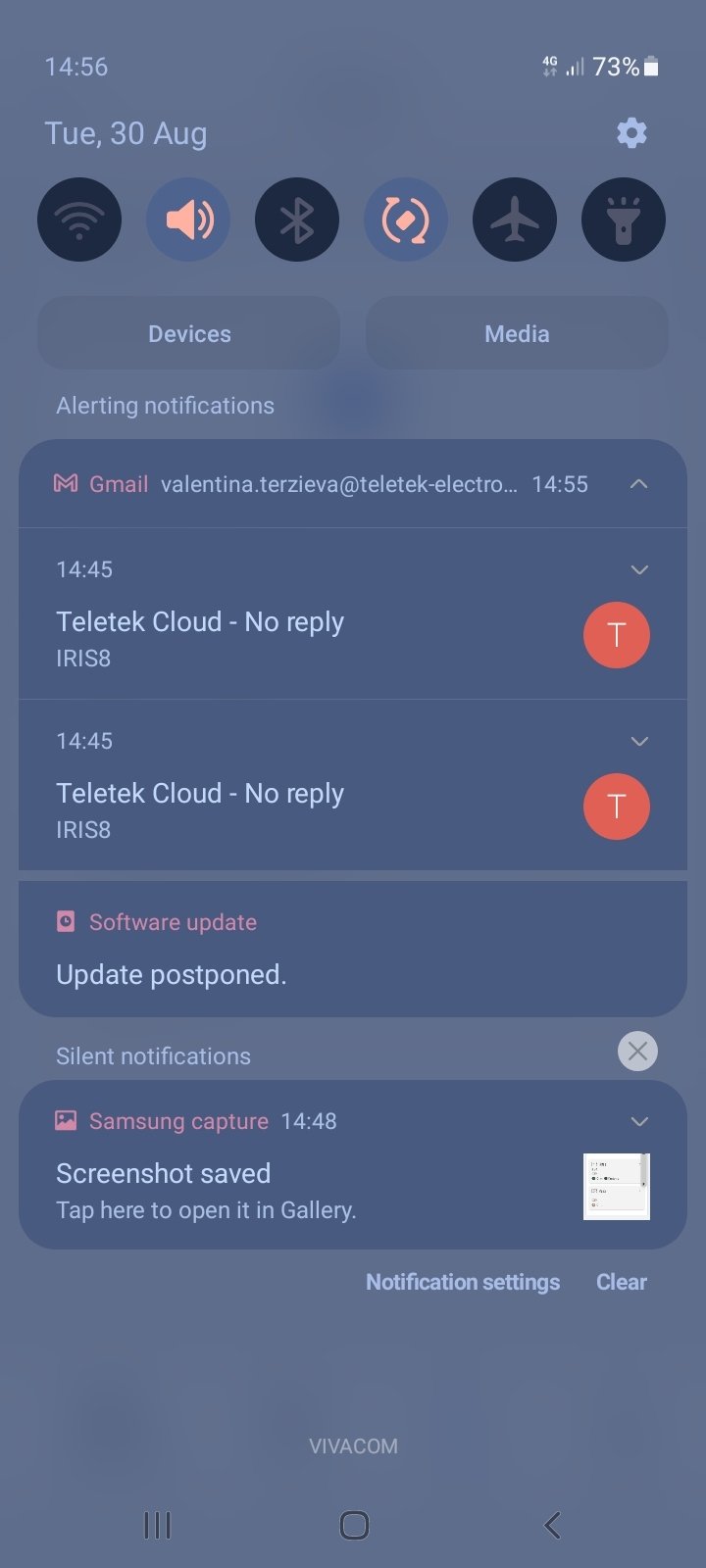Dismiss silent notifications with the X
The height and width of the screenshot is (1568, 706).
pos(637,1052)
